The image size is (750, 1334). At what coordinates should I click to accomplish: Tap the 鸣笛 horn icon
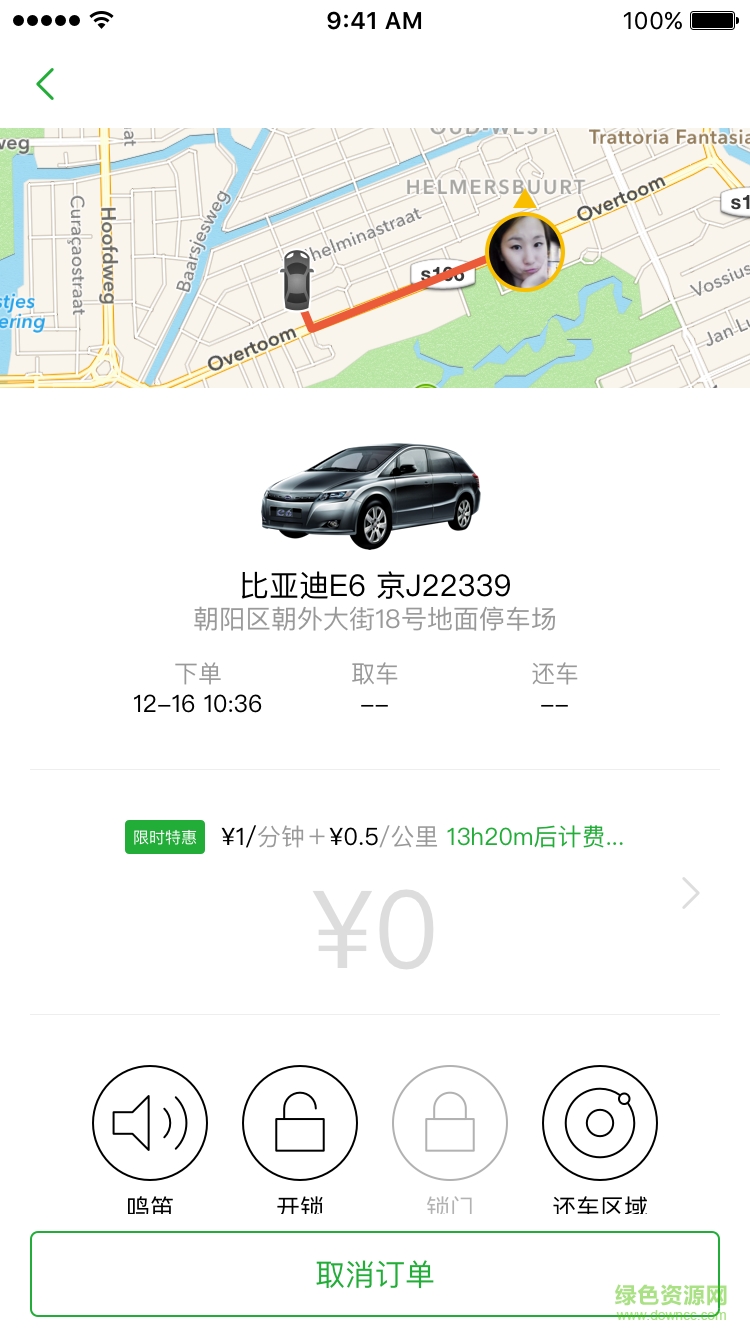click(x=150, y=1122)
